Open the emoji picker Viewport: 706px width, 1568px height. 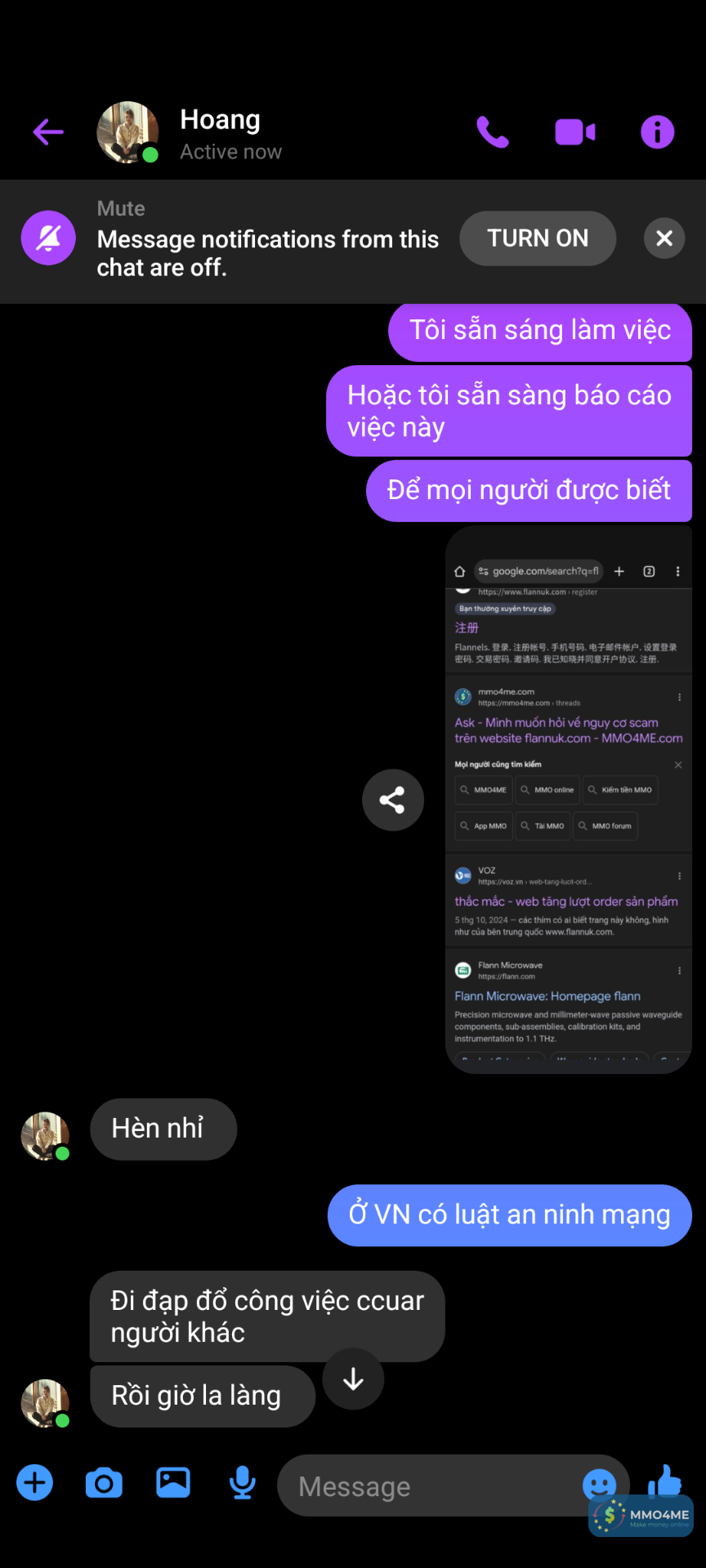[x=598, y=1483]
